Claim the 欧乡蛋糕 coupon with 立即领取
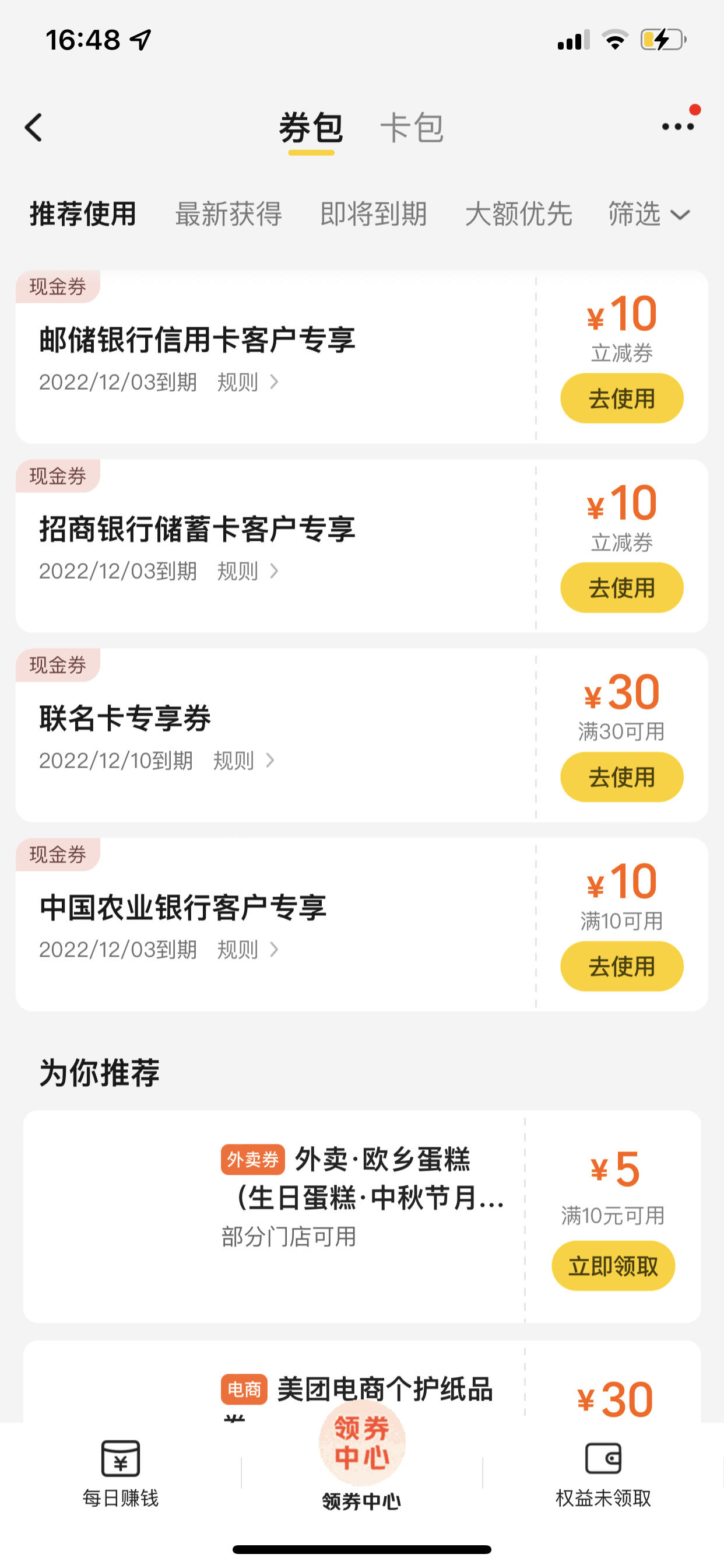Image resolution: width=724 pixels, height=1568 pixels. point(613,1266)
